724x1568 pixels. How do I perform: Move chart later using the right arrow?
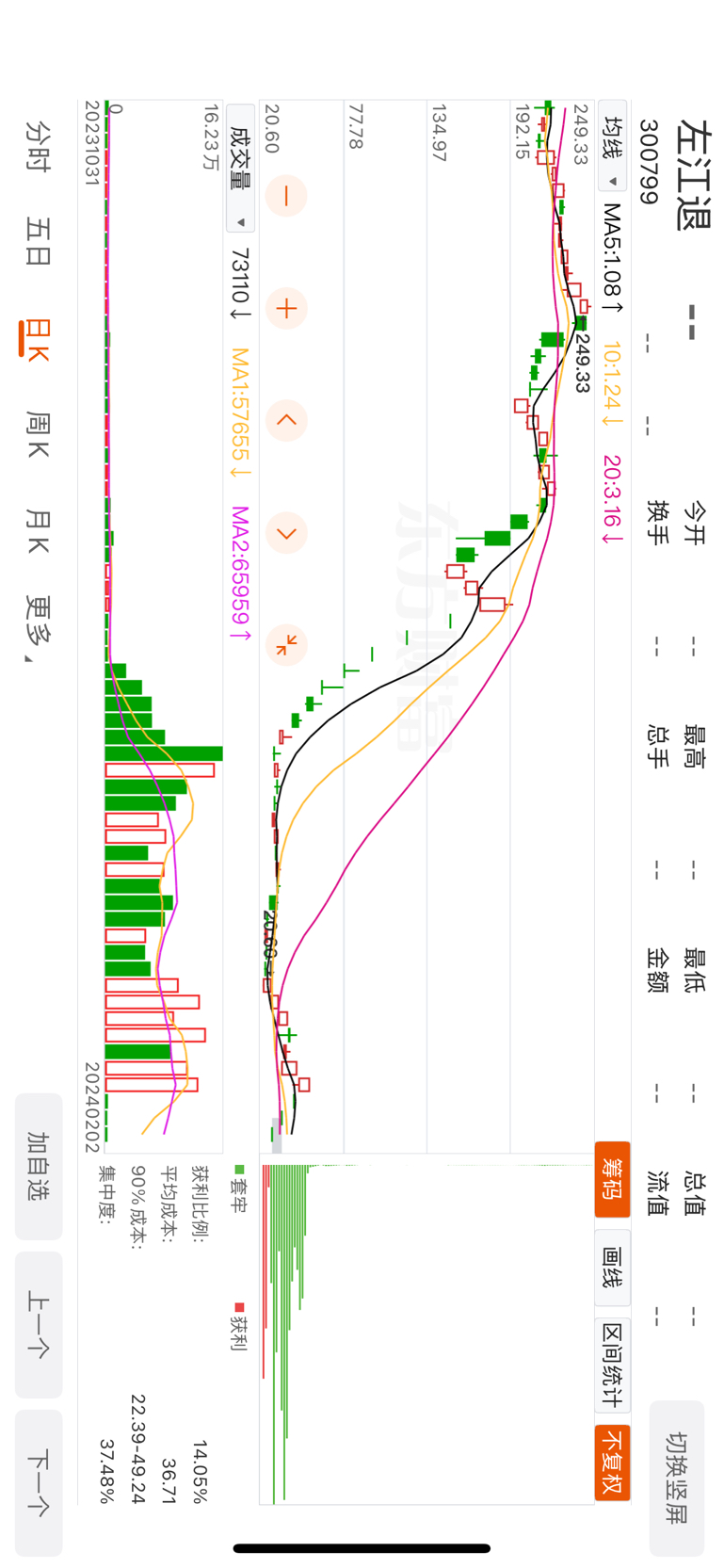(286, 533)
